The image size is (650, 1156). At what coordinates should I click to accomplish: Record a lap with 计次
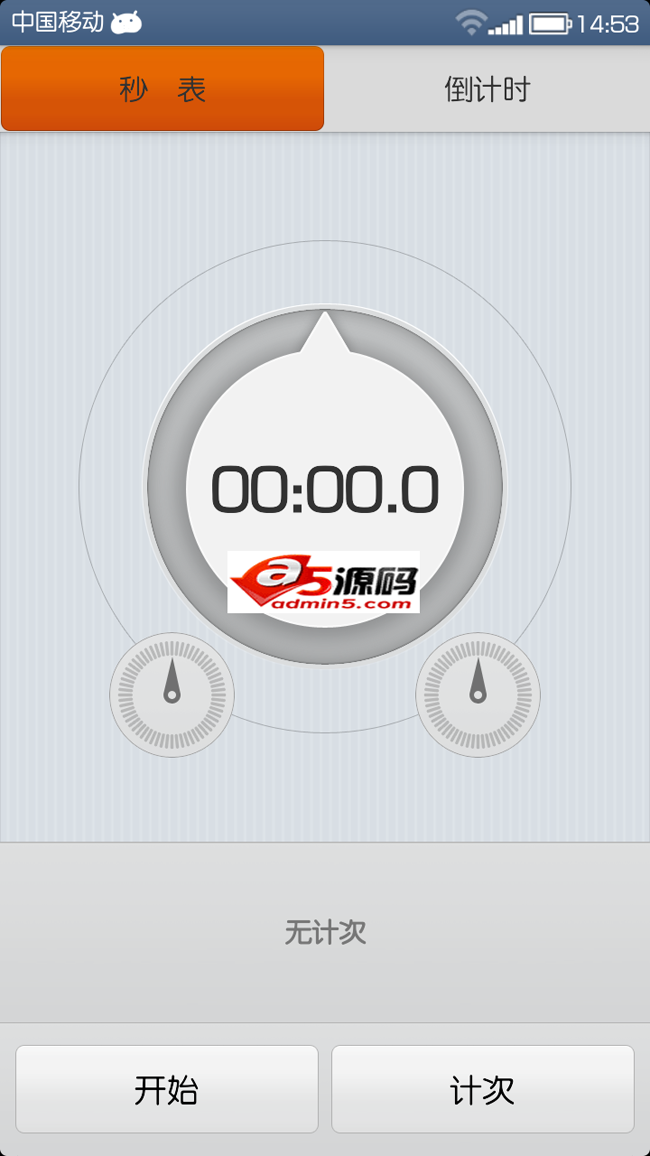click(483, 1089)
